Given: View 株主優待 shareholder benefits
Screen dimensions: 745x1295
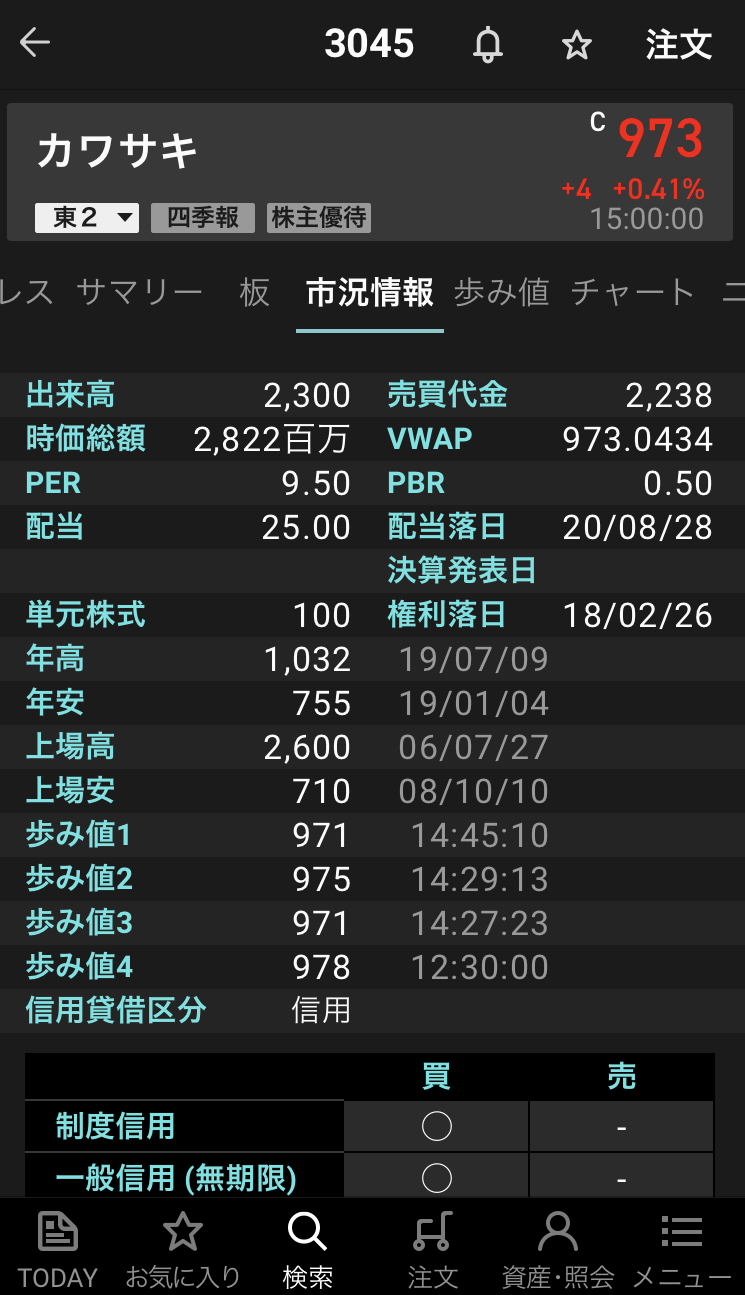Looking at the screenshot, I should (319, 218).
